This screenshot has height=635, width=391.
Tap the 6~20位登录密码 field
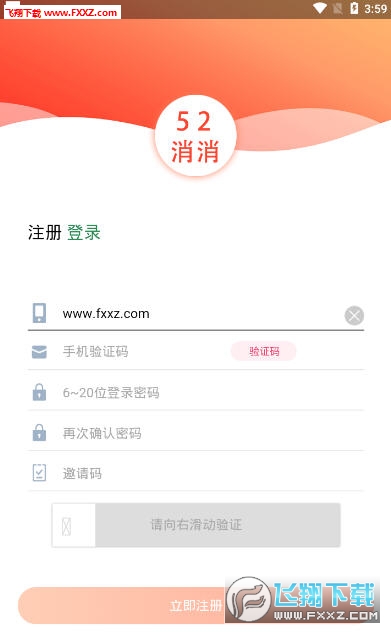pos(211,392)
